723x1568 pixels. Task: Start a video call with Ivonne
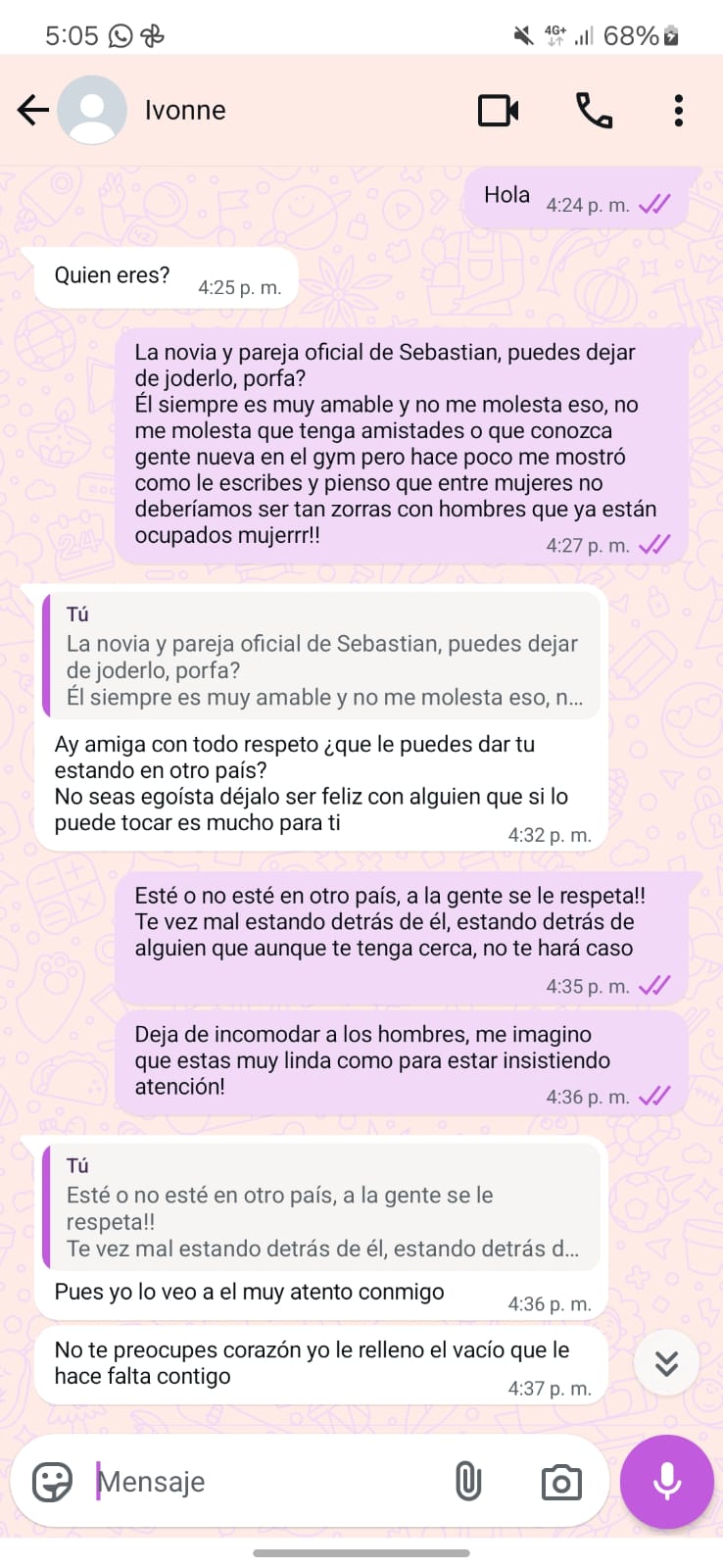click(x=498, y=110)
